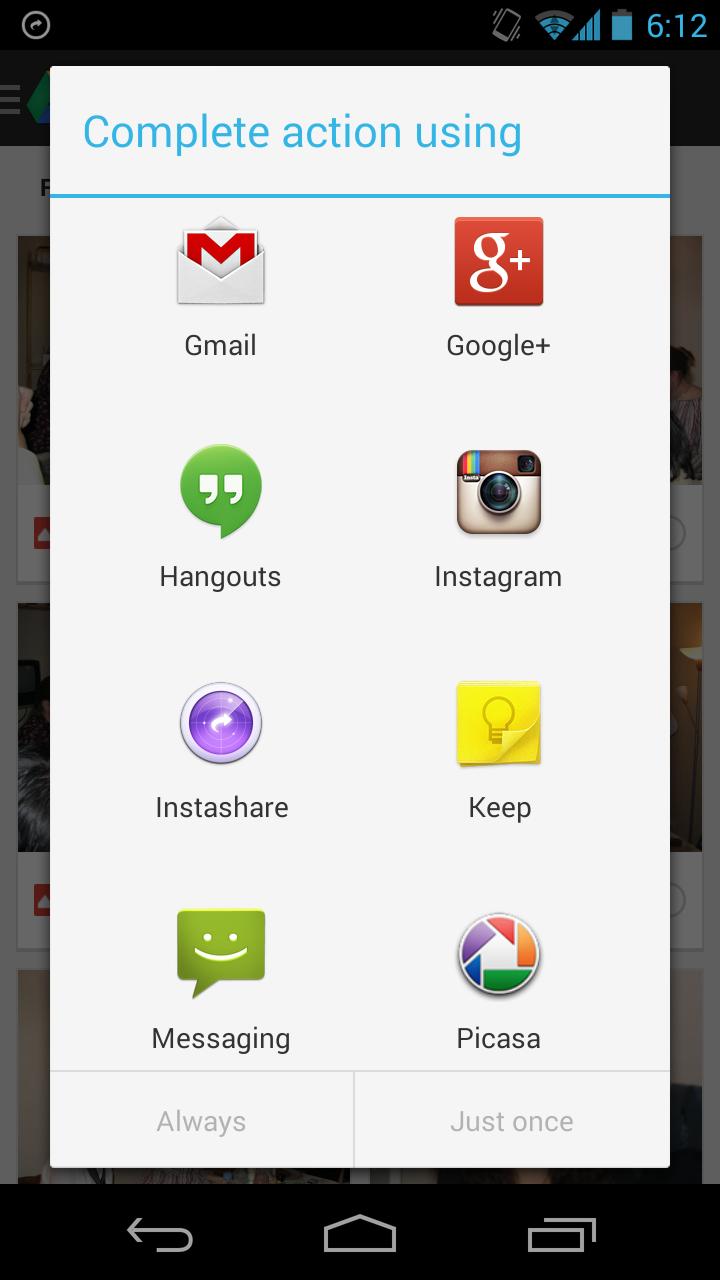This screenshot has width=720, height=1280.
Task: Go back with the system back button
Action: click(160, 1233)
